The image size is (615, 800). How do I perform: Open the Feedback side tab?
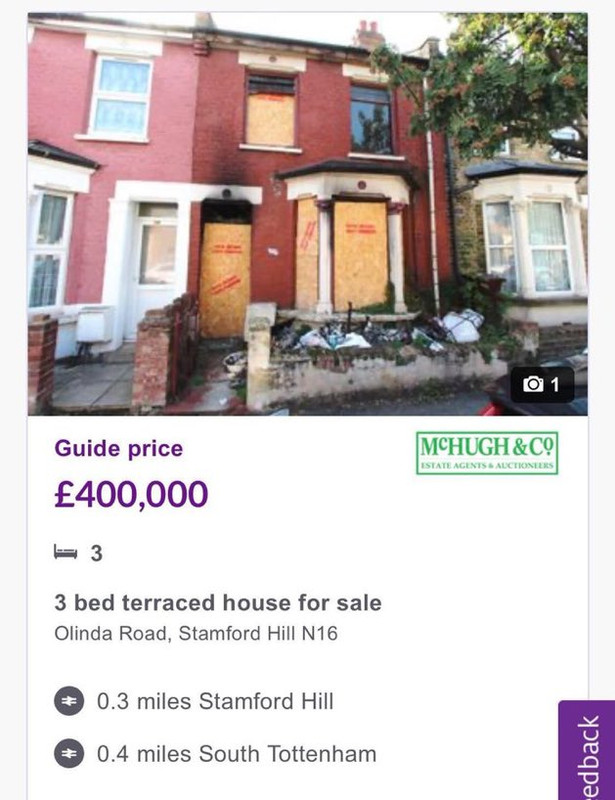589,752
